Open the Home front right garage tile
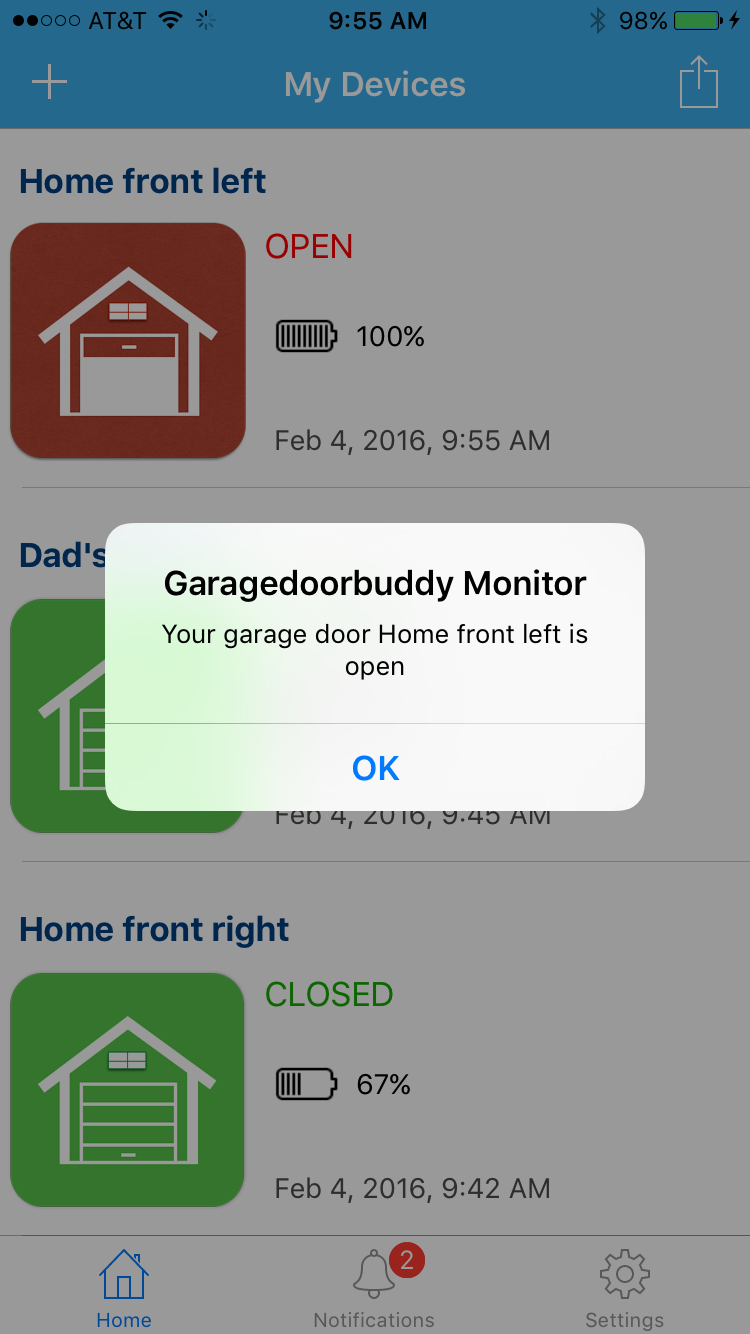The width and height of the screenshot is (750, 1334). click(x=128, y=1090)
